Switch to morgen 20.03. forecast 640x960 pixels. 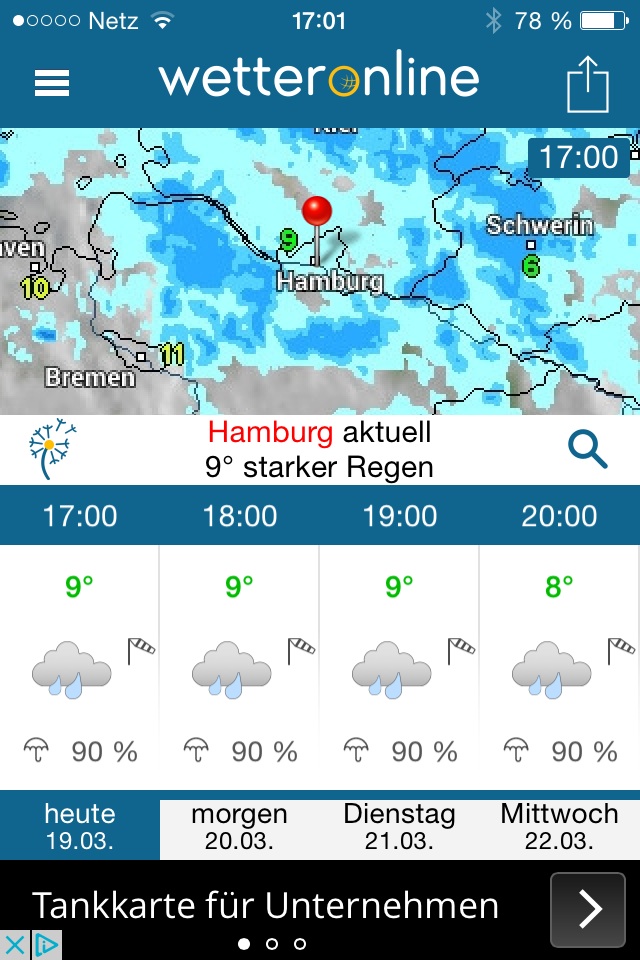[x=239, y=826]
